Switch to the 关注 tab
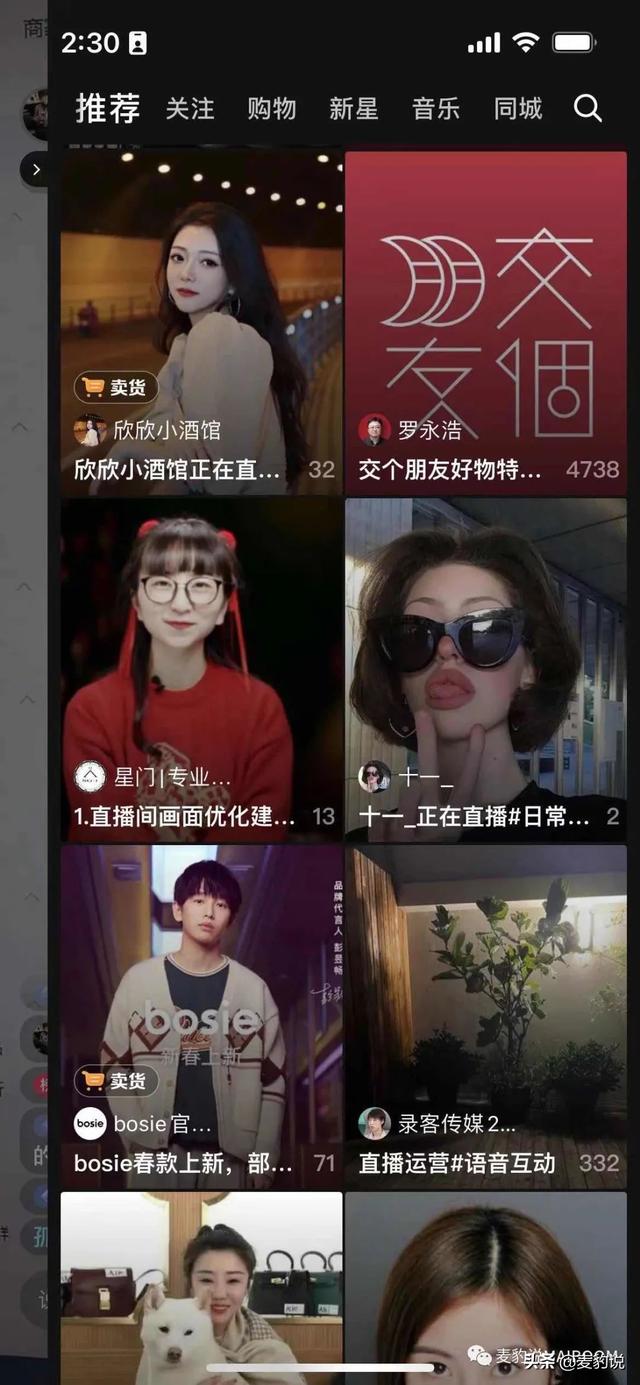 pyautogui.click(x=190, y=109)
